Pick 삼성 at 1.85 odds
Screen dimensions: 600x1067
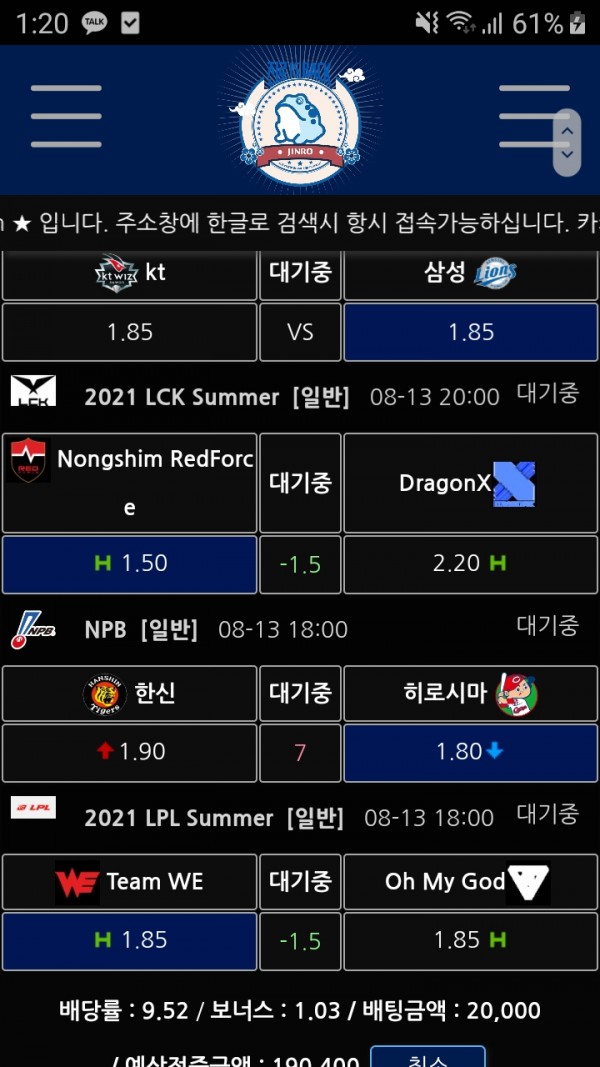(x=471, y=332)
